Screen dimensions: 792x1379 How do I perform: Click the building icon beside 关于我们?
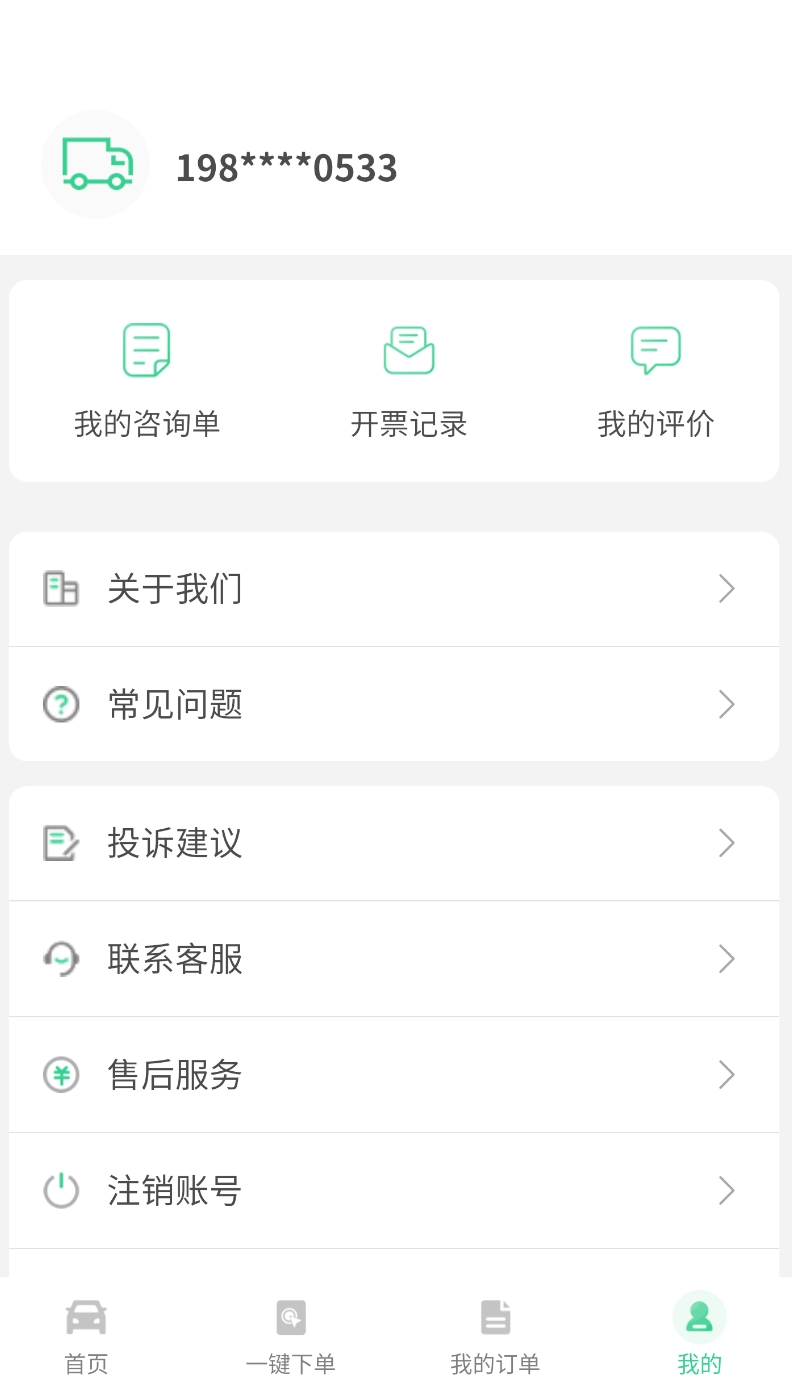click(x=61, y=588)
